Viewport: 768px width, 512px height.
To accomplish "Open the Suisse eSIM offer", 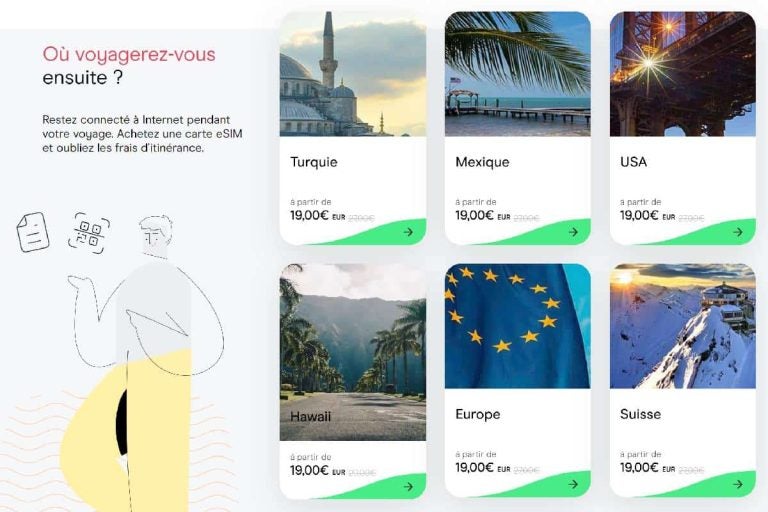I will tap(682, 380).
